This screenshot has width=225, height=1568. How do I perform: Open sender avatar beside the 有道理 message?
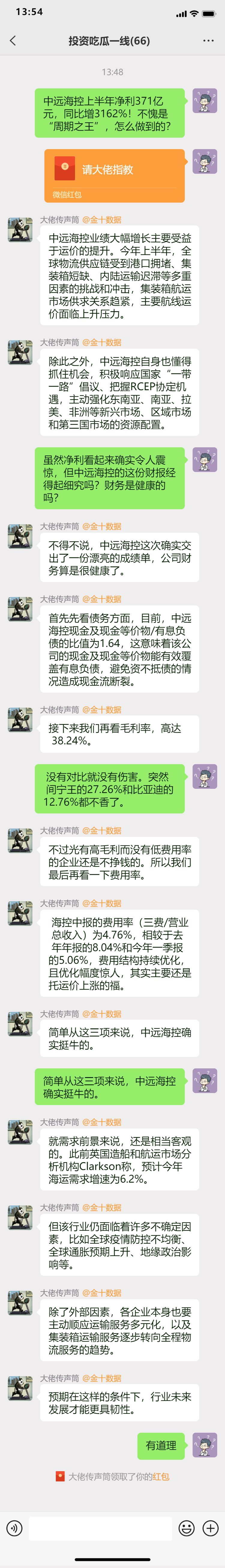(205, 1444)
